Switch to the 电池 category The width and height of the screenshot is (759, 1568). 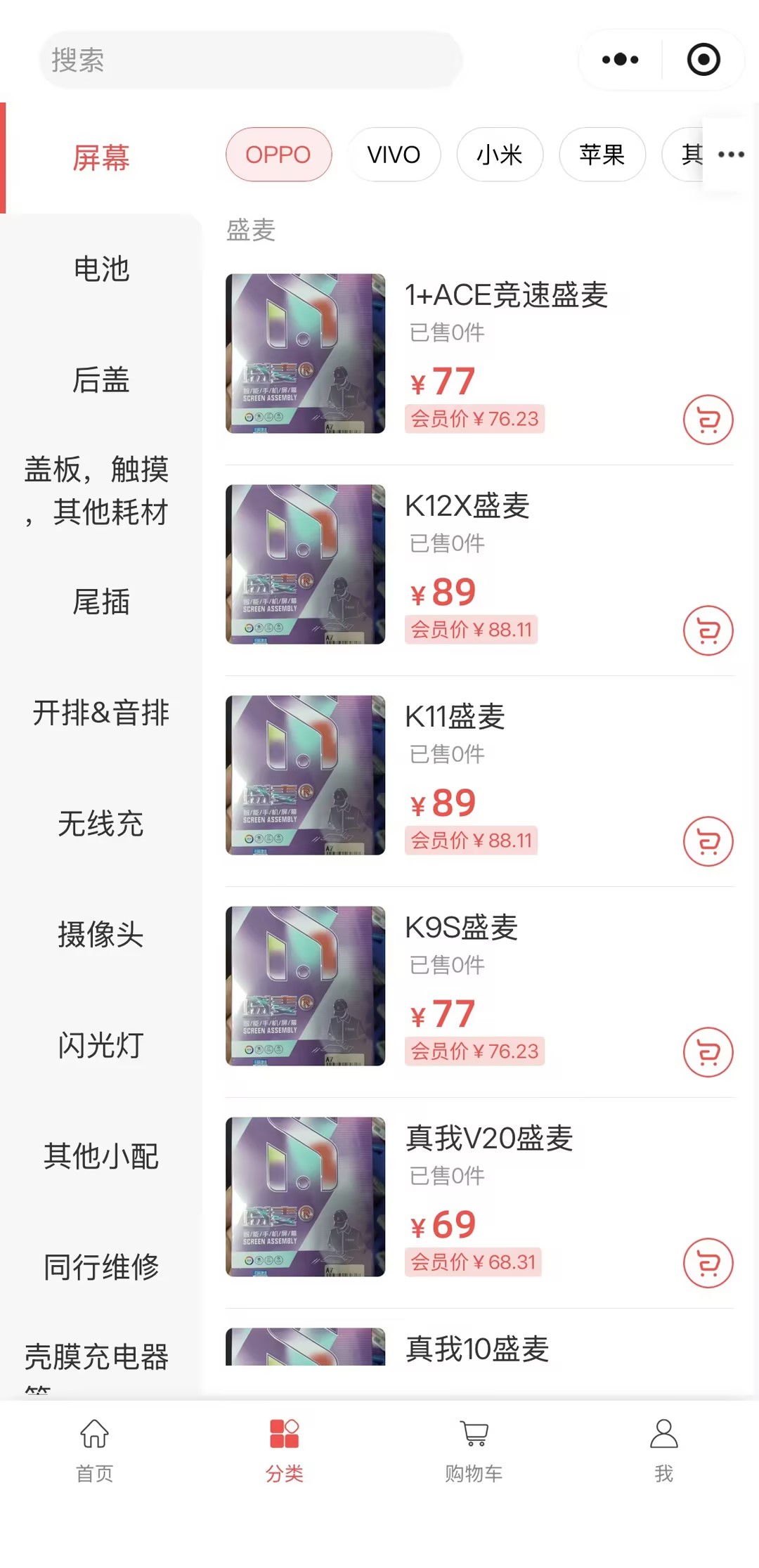tap(101, 269)
